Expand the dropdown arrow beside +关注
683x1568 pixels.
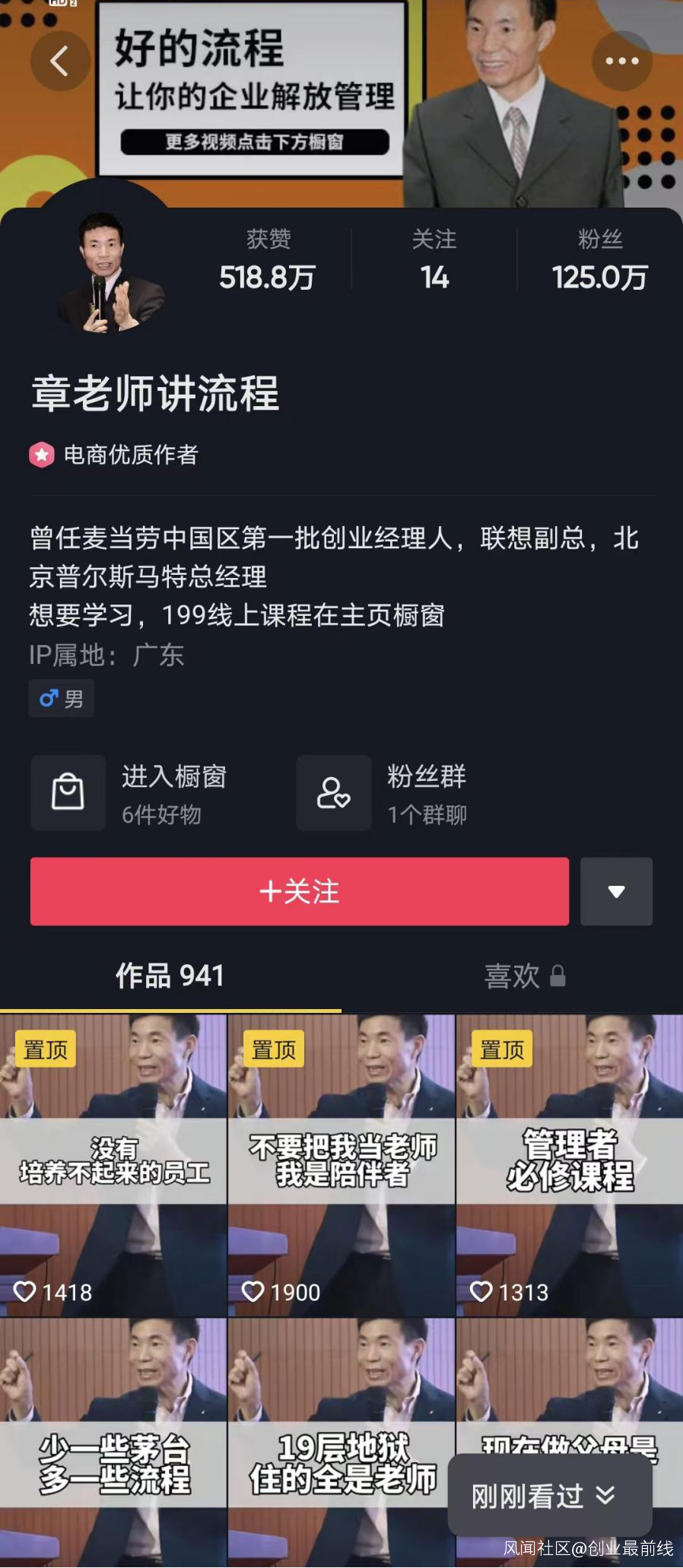(x=616, y=891)
